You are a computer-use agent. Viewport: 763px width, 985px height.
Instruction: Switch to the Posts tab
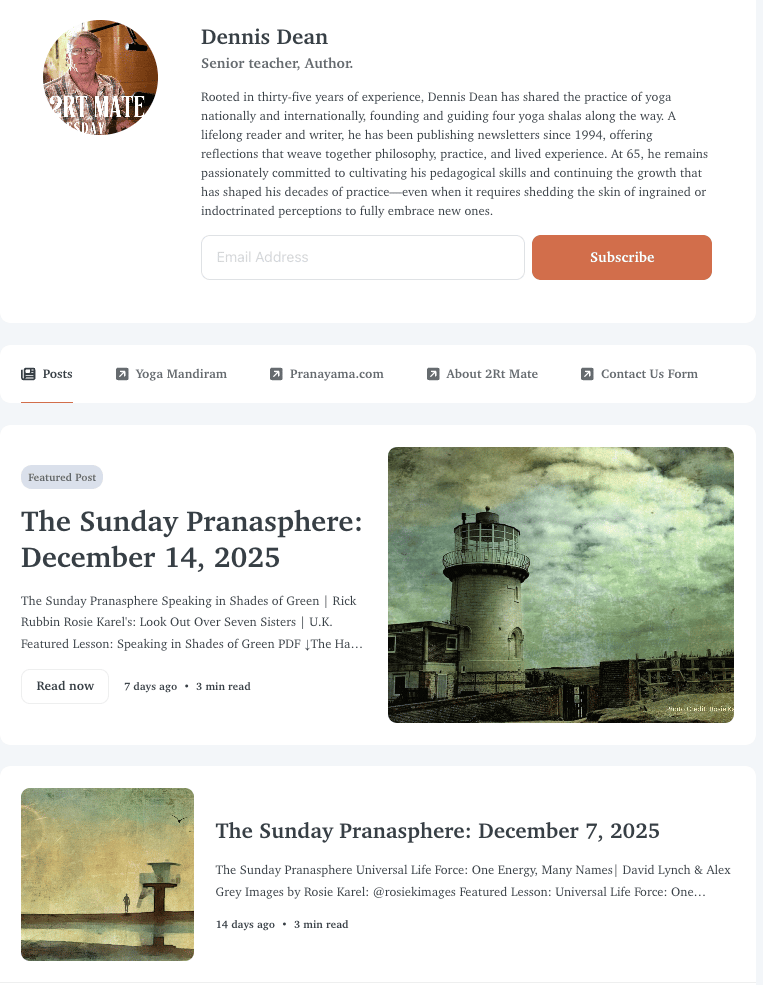47,374
